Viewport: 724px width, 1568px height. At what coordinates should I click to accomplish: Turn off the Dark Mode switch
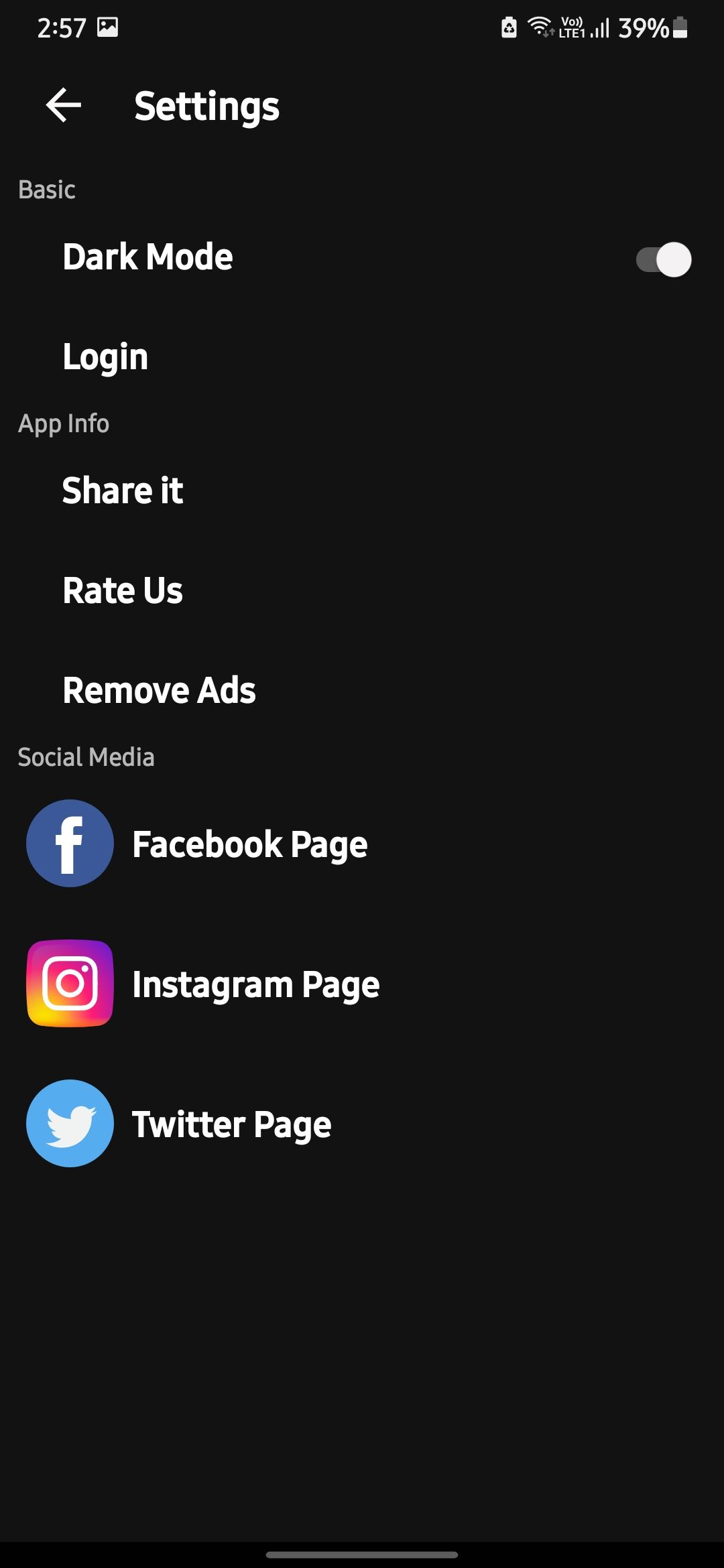click(x=663, y=259)
